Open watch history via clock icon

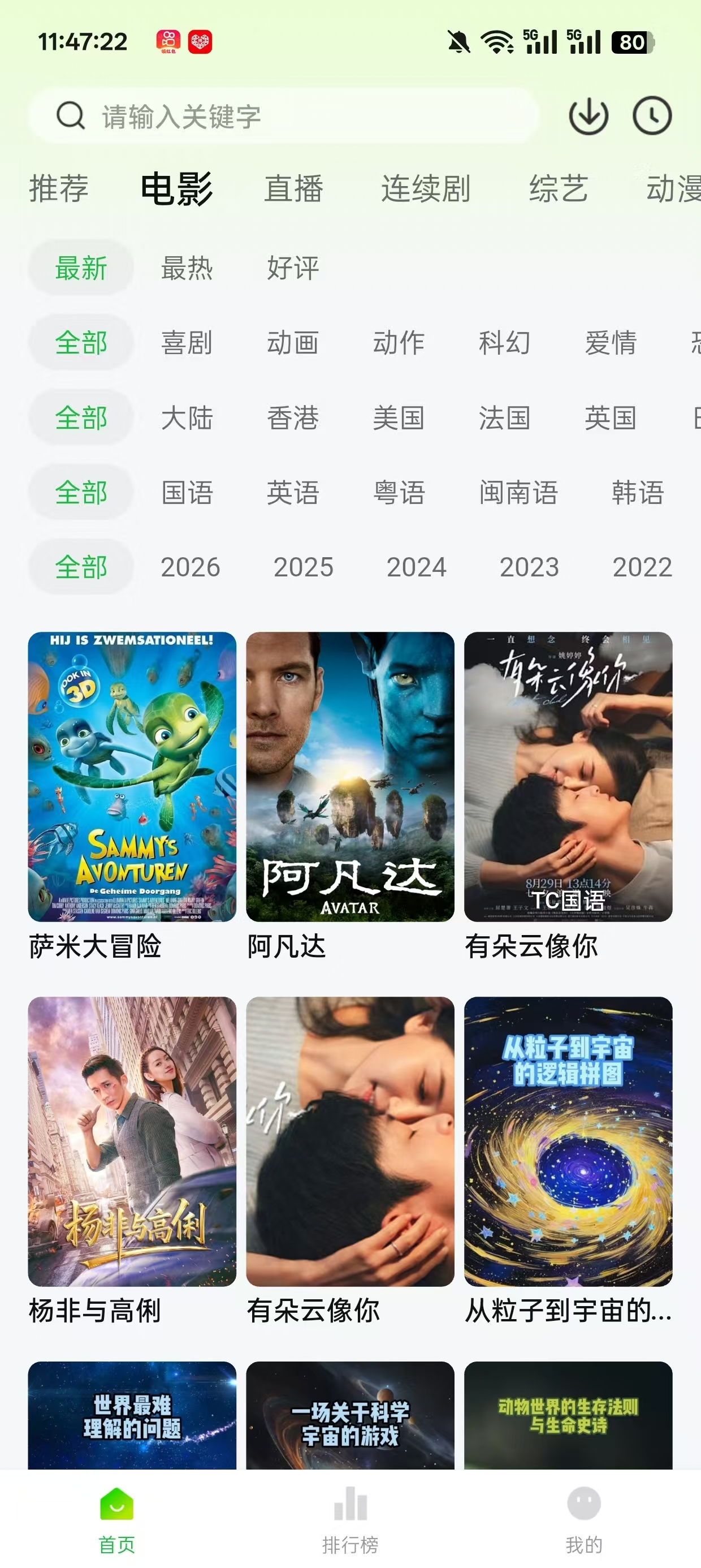(x=653, y=115)
